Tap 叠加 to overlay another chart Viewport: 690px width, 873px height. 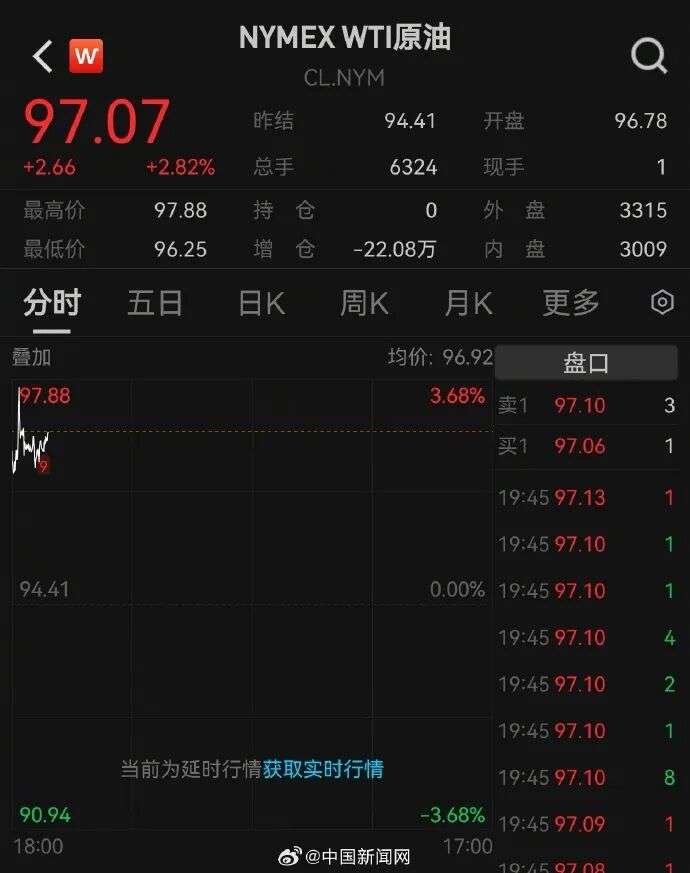pyautogui.click(x=32, y=357)
